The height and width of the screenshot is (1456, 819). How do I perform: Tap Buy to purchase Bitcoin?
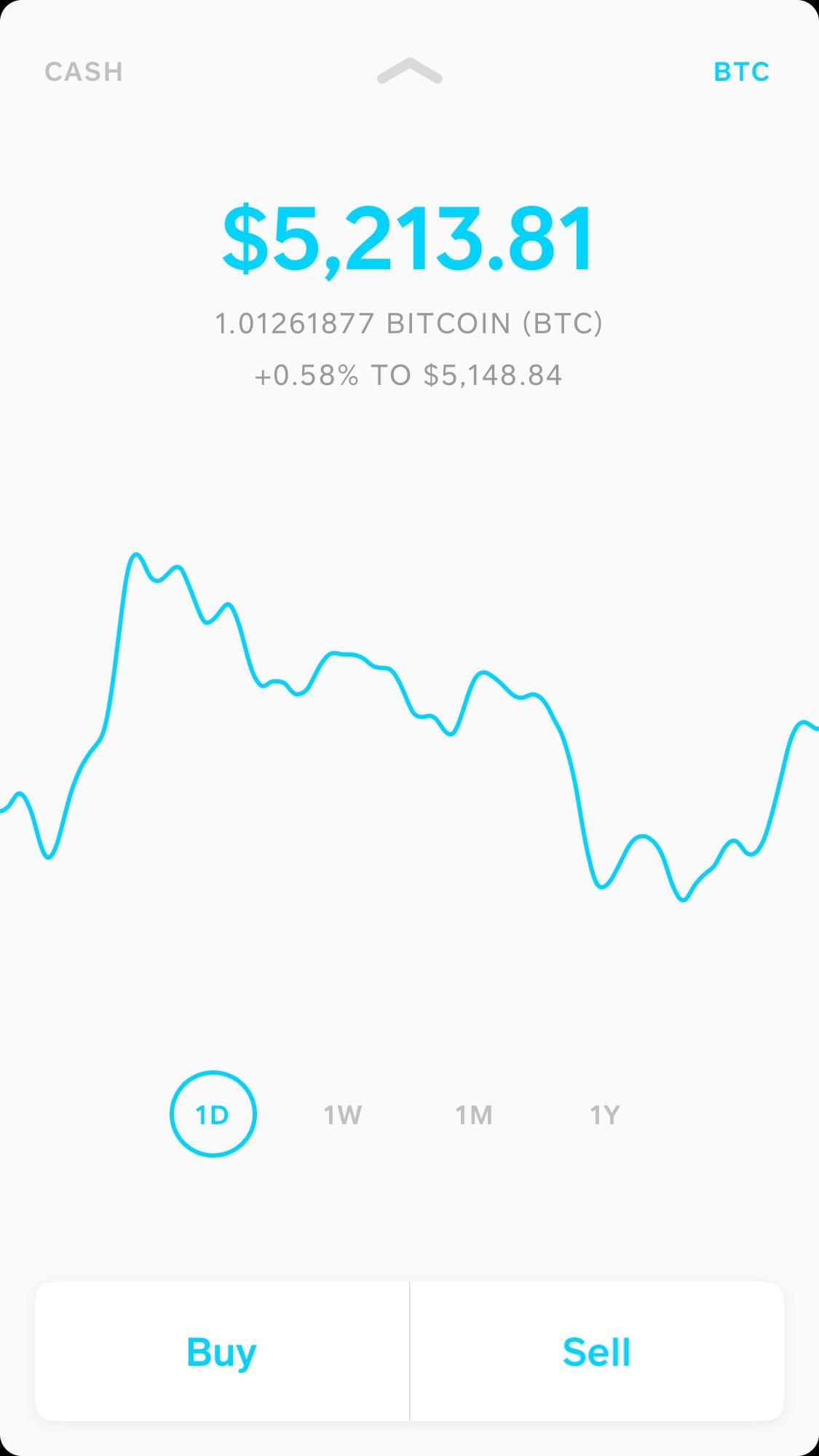(222, 1352)
